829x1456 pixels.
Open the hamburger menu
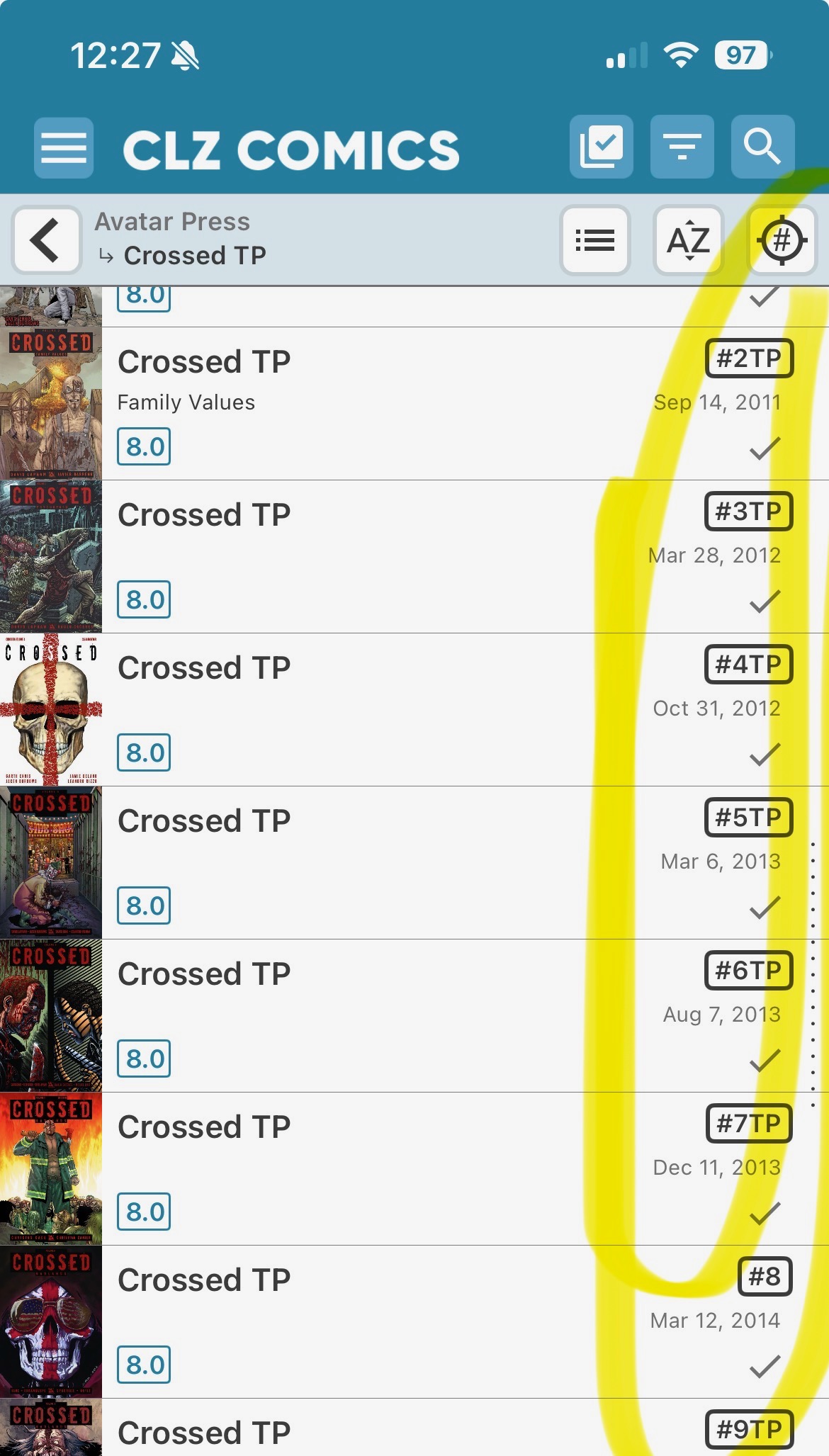pos(64,148)
